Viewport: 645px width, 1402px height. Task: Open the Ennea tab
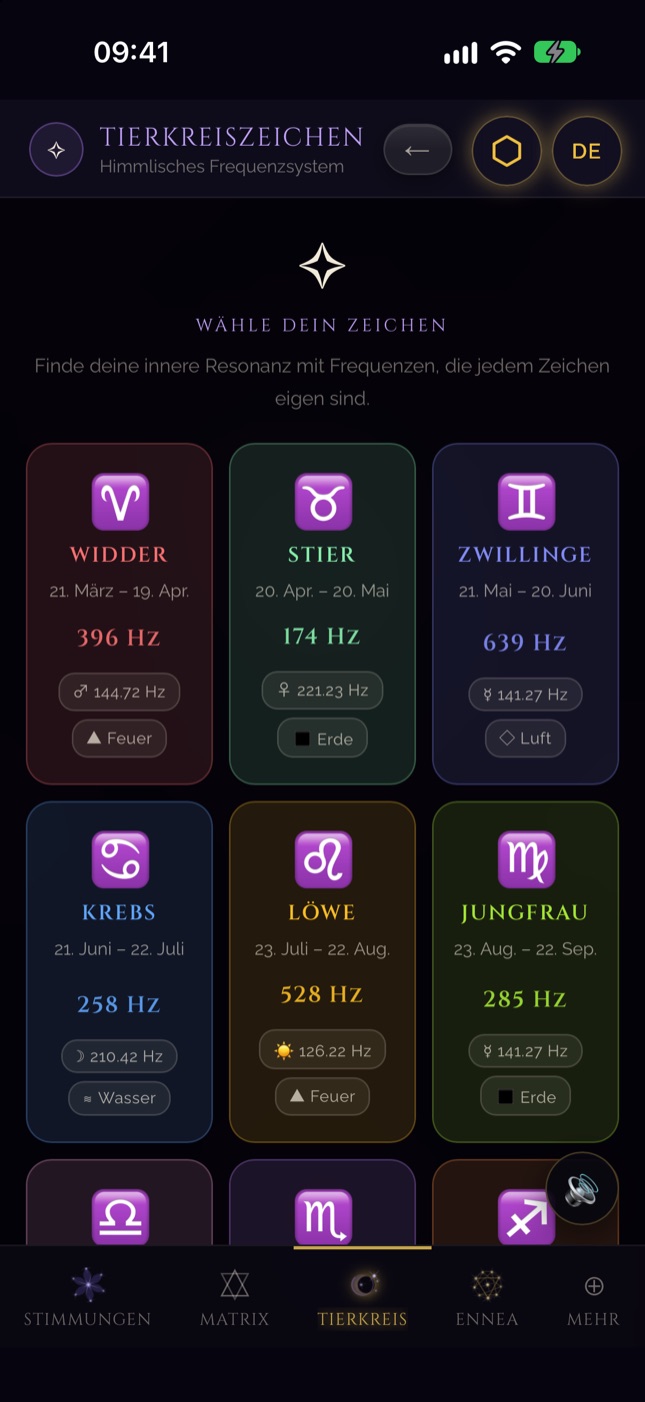coord(487,1297)
